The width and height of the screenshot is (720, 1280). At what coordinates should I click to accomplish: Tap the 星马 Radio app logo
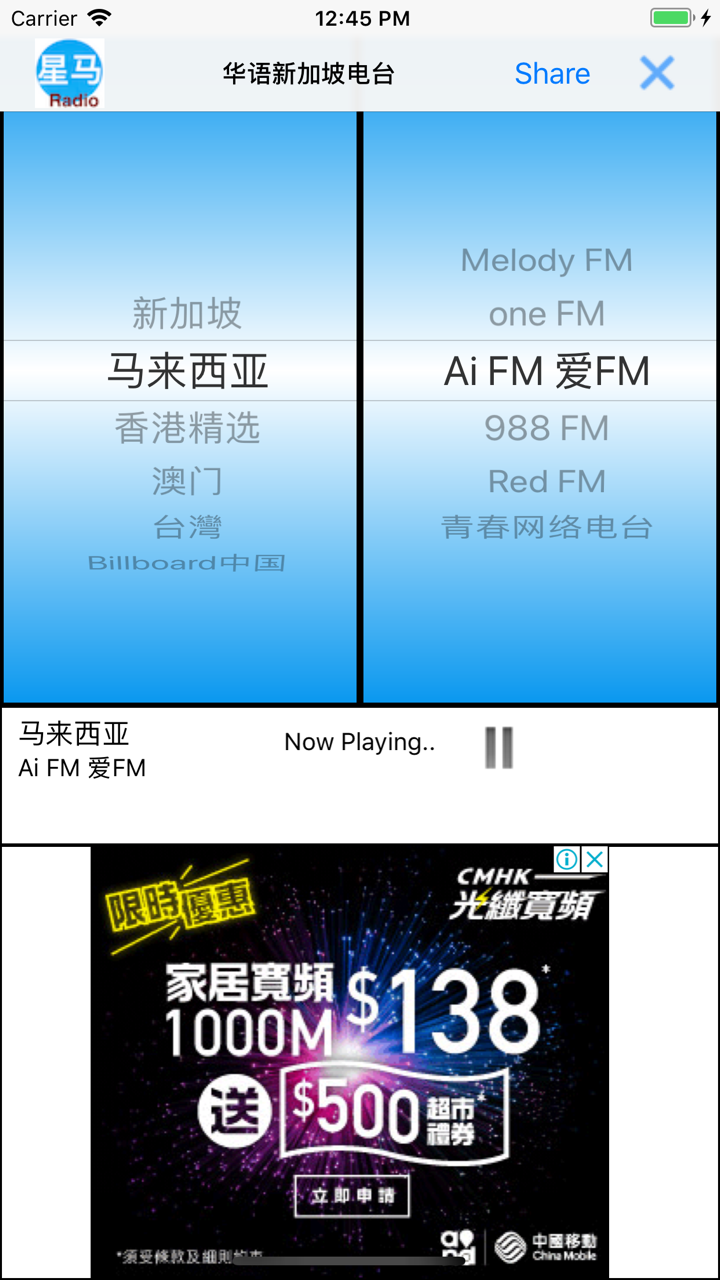pyautogui.click(x=69, y=72)
